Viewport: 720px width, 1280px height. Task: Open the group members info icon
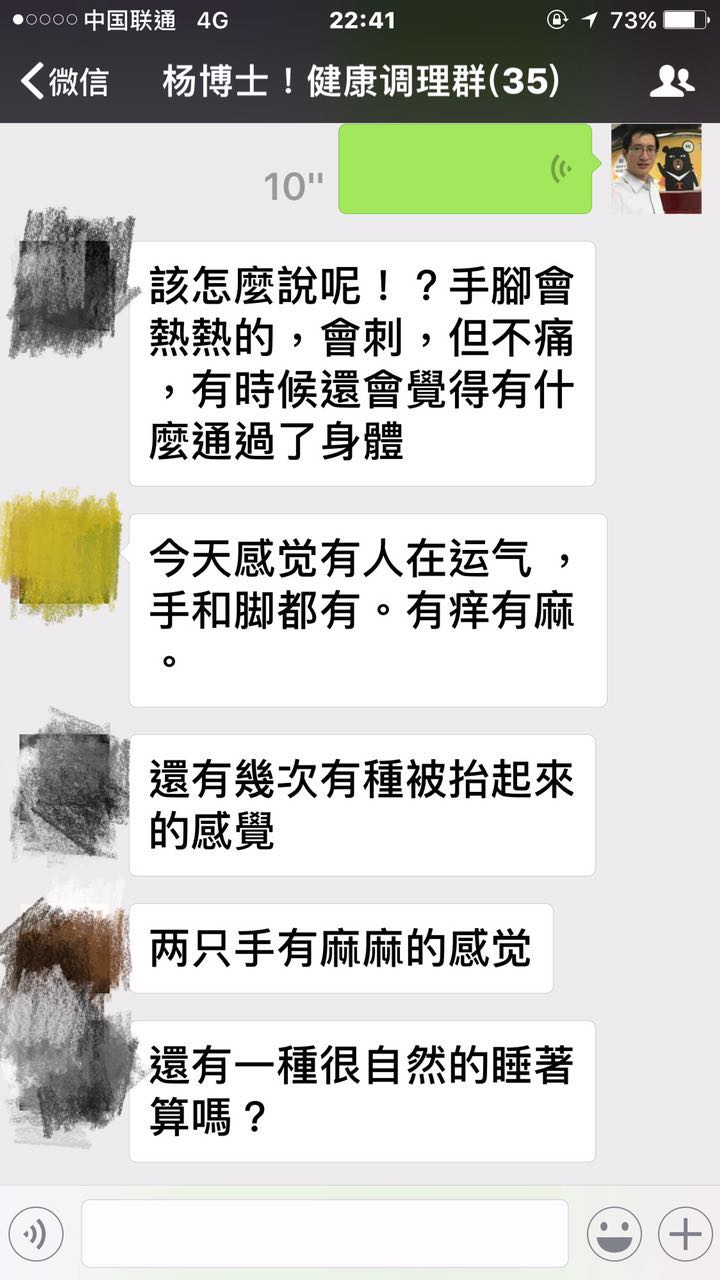click(671, 81)
